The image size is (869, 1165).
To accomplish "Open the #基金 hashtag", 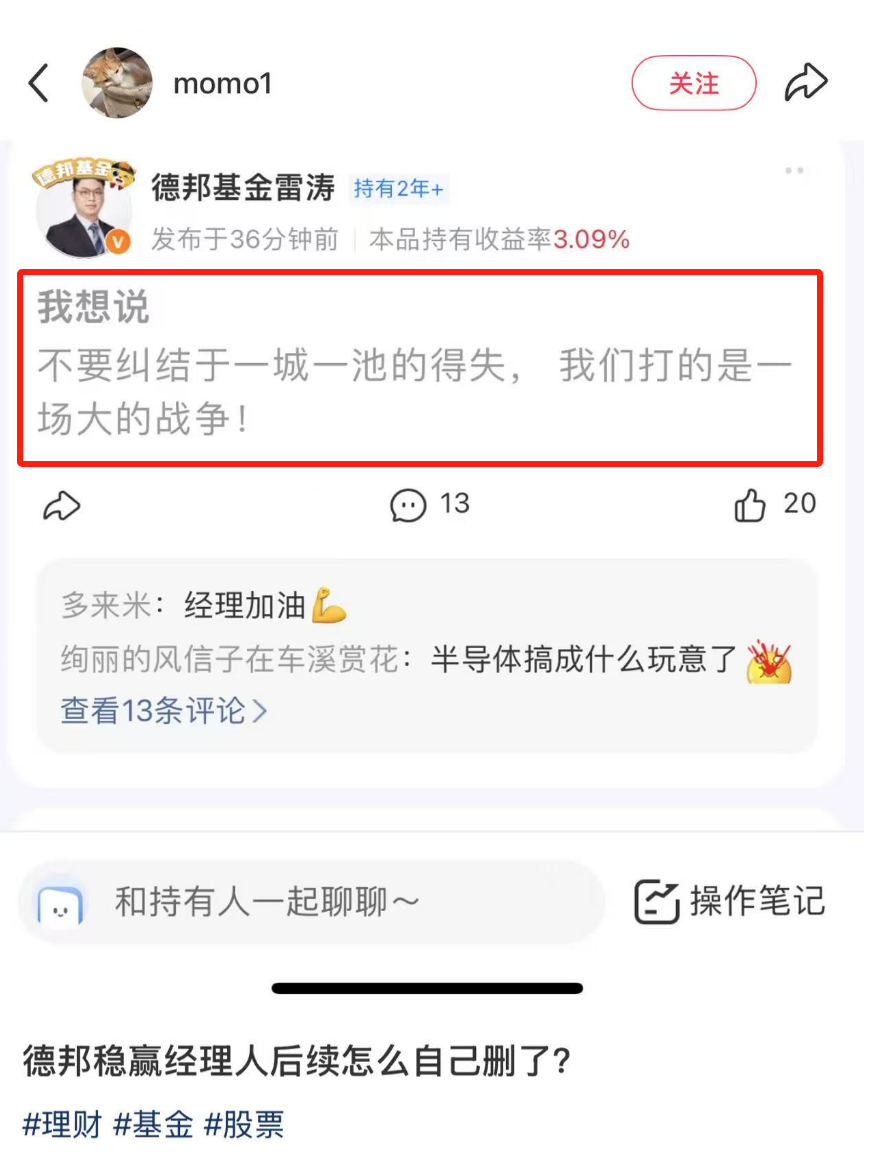I will click(153, 1124).
